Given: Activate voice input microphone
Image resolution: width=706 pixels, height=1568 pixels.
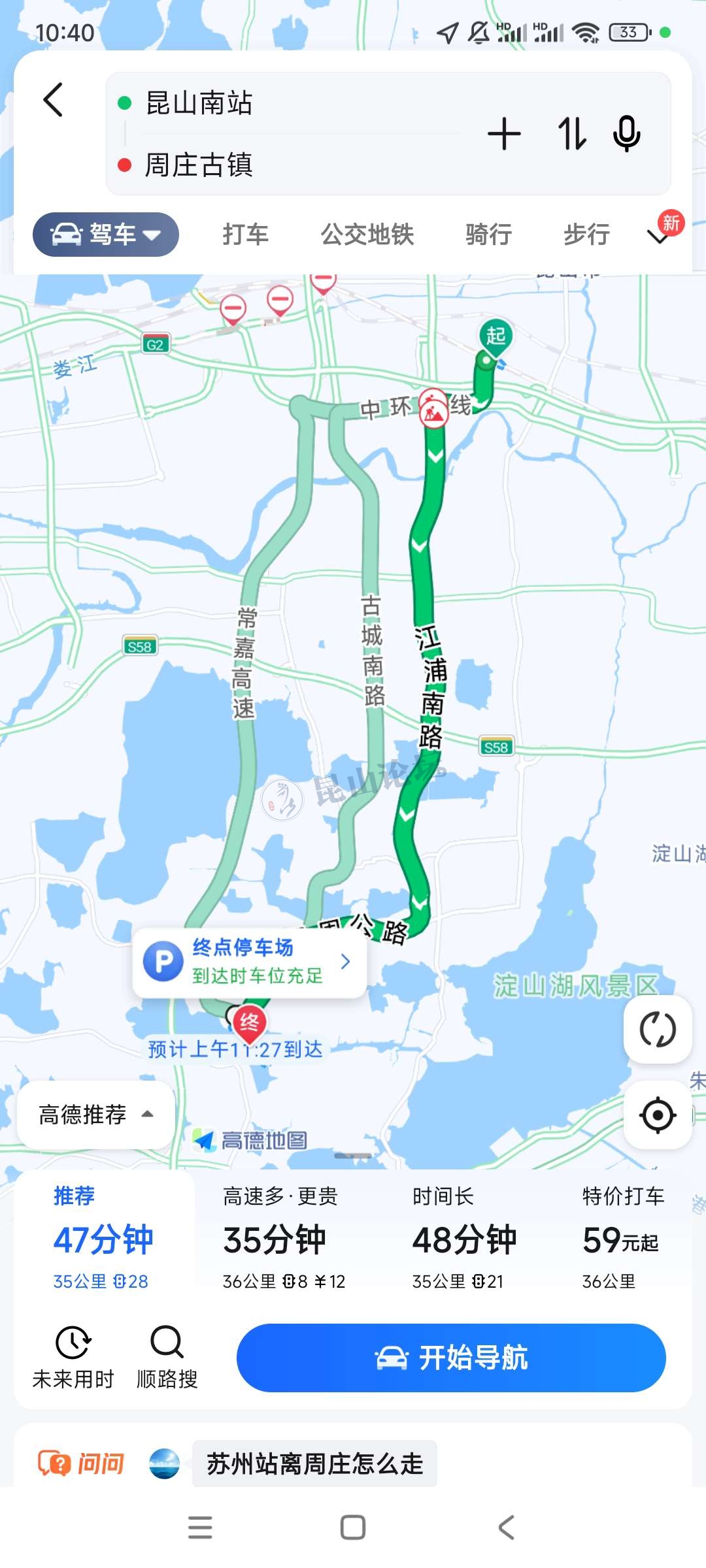Looking at the screenshot, I should pyautogui.click(x=626, y=135).
